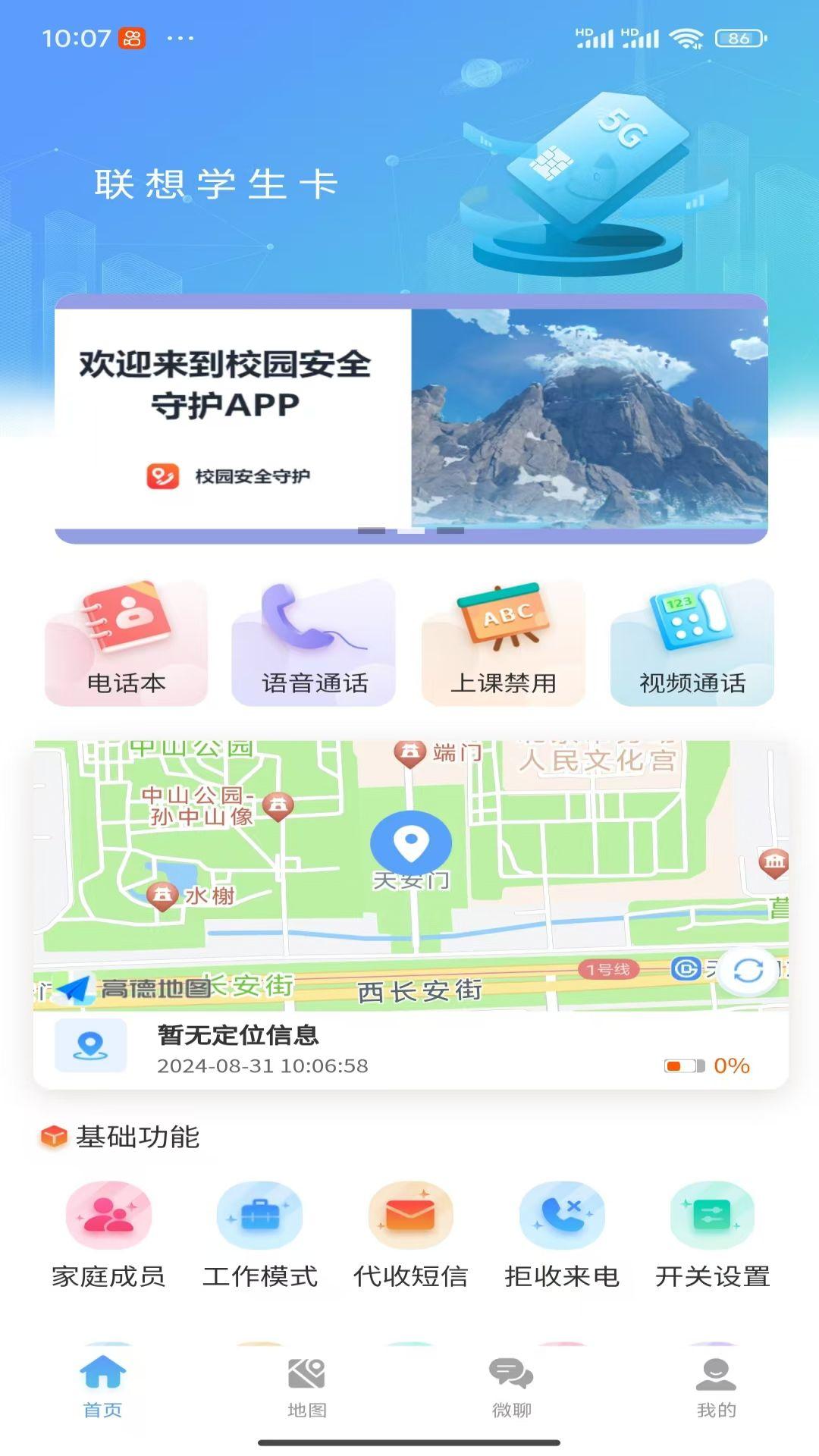Switch to the 地图 tab

[x=307, y=1388]
